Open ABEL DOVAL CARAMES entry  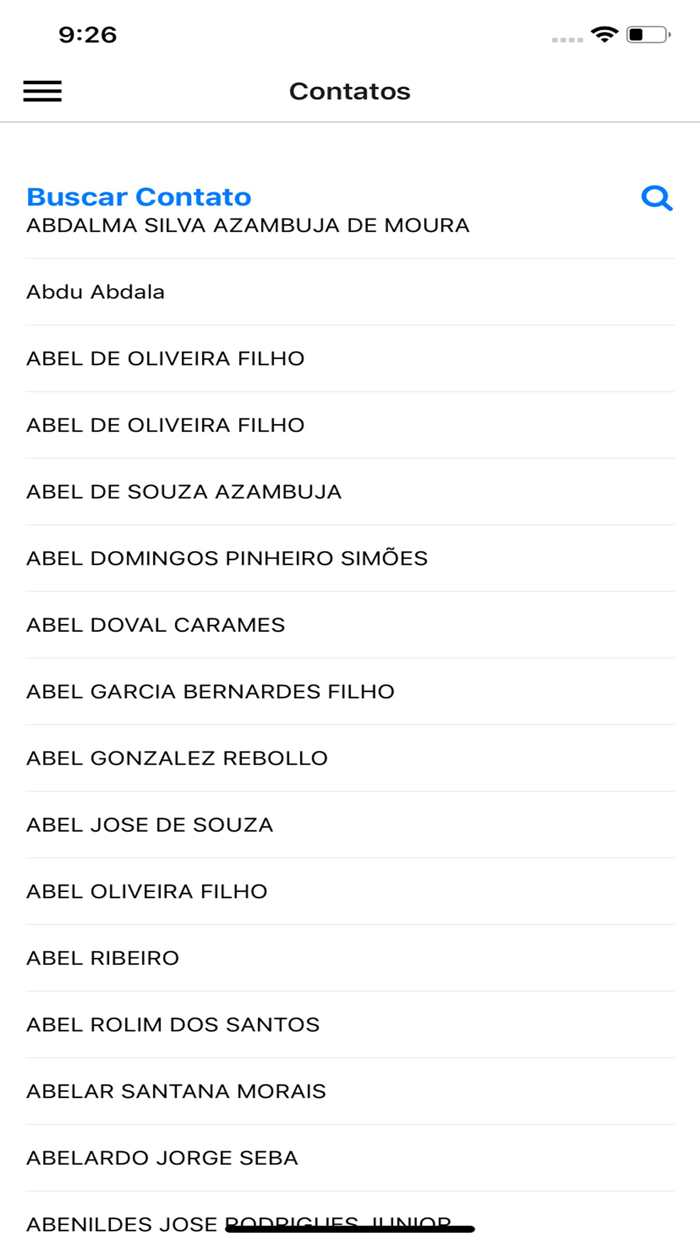tap(156, 625)
